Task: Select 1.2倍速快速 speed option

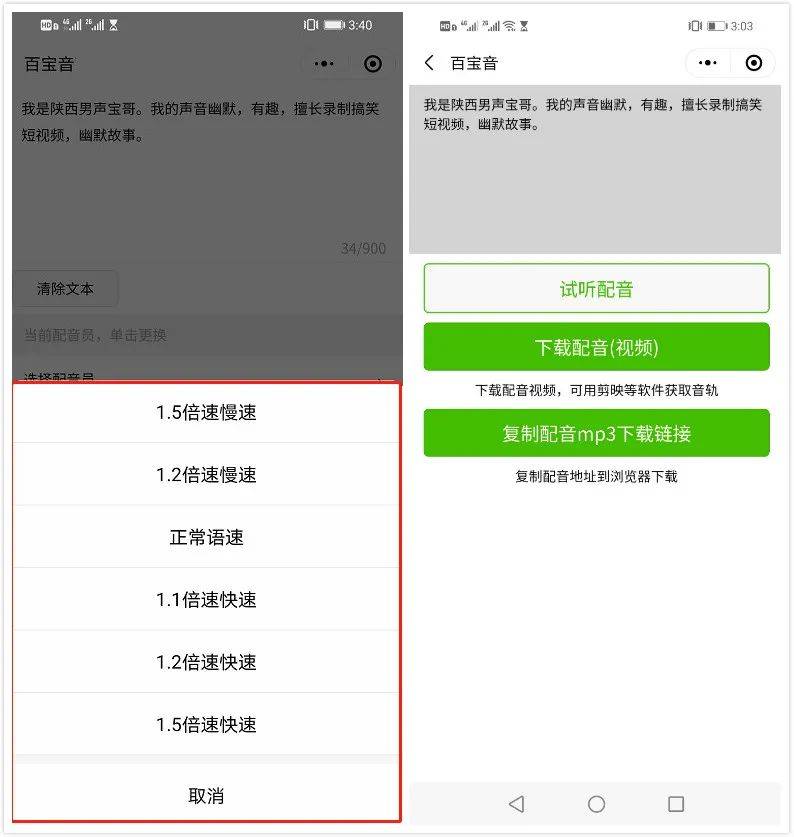Action: pyautogui.click(x=206, y=662)
